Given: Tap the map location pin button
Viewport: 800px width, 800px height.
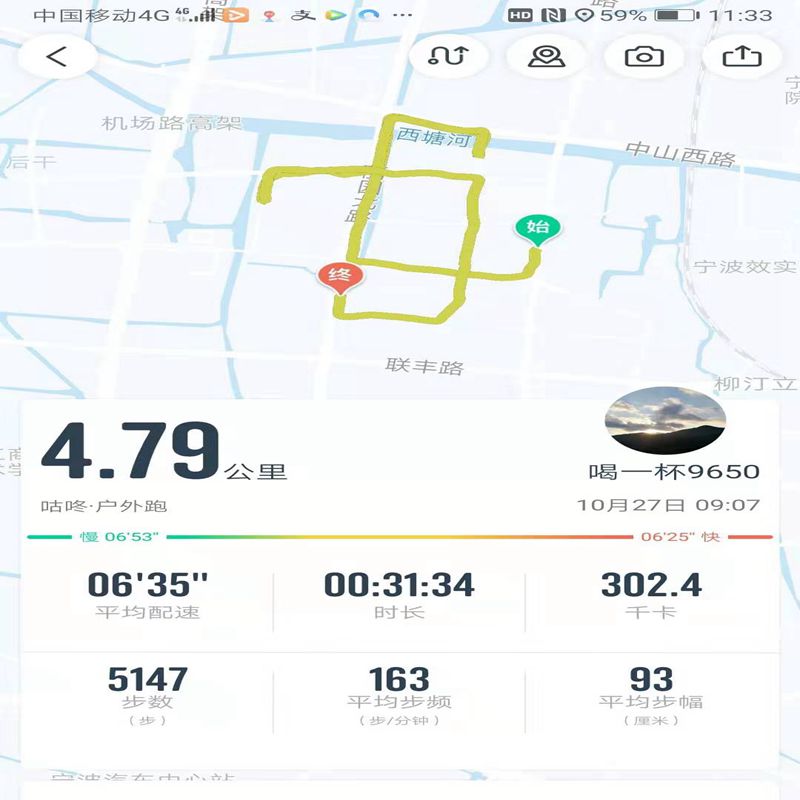Looking at the screenshot, I should click(x=546, y=56).
